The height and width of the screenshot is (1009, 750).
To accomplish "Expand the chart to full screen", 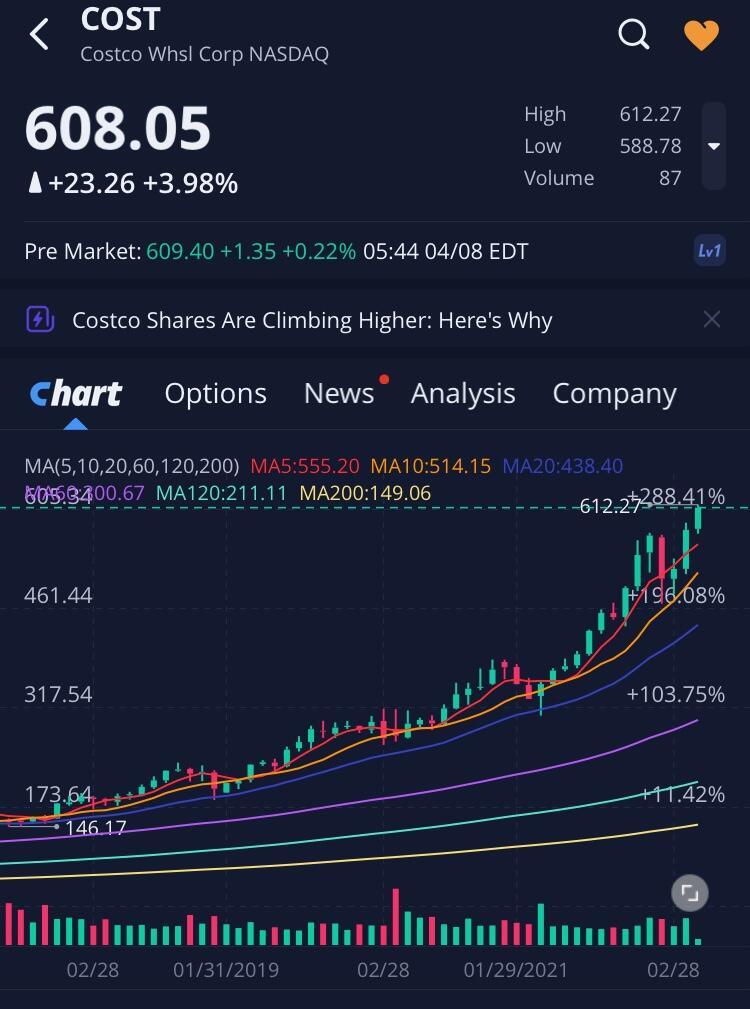I will point(690,893).
